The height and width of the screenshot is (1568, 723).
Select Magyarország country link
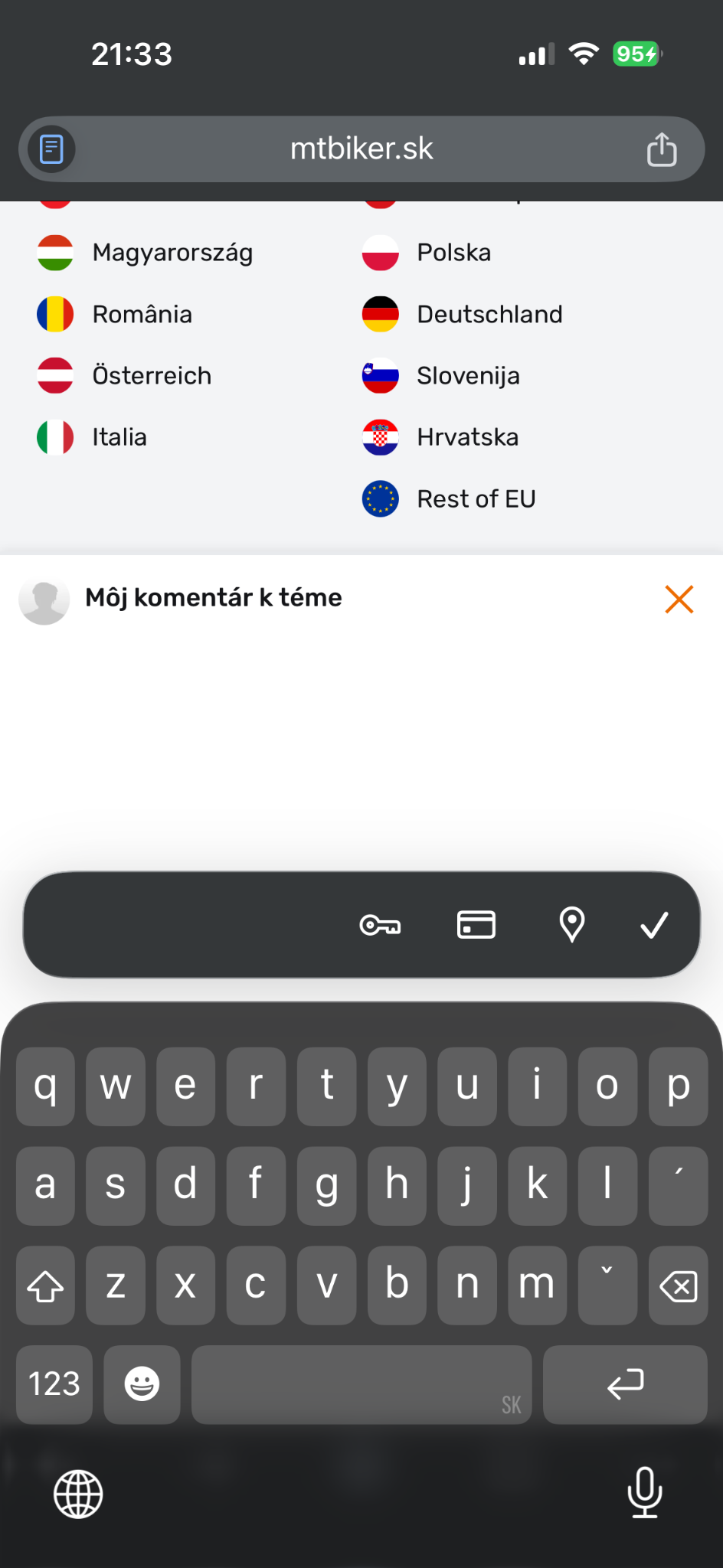tap(172, 253)
